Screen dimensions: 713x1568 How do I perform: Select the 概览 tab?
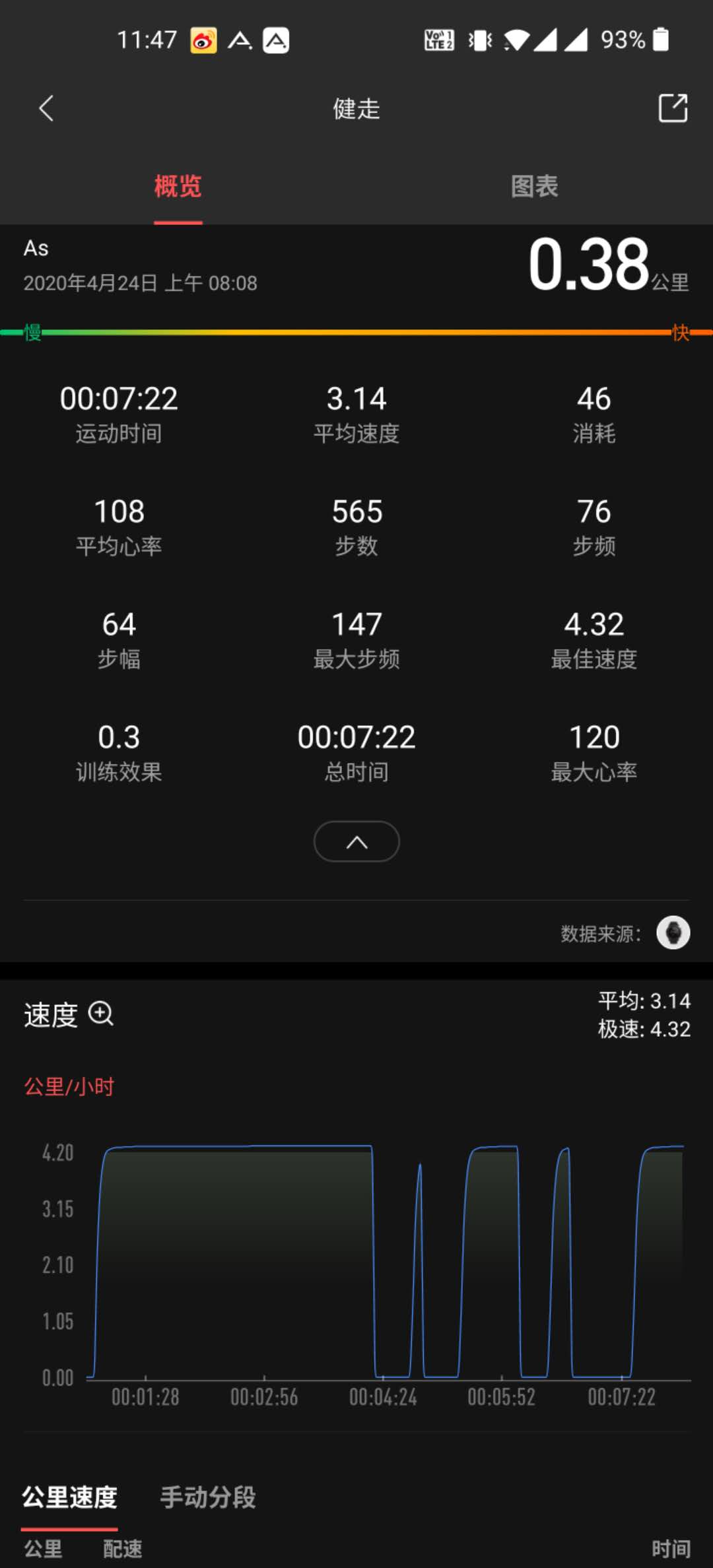(x=178, y=186)
